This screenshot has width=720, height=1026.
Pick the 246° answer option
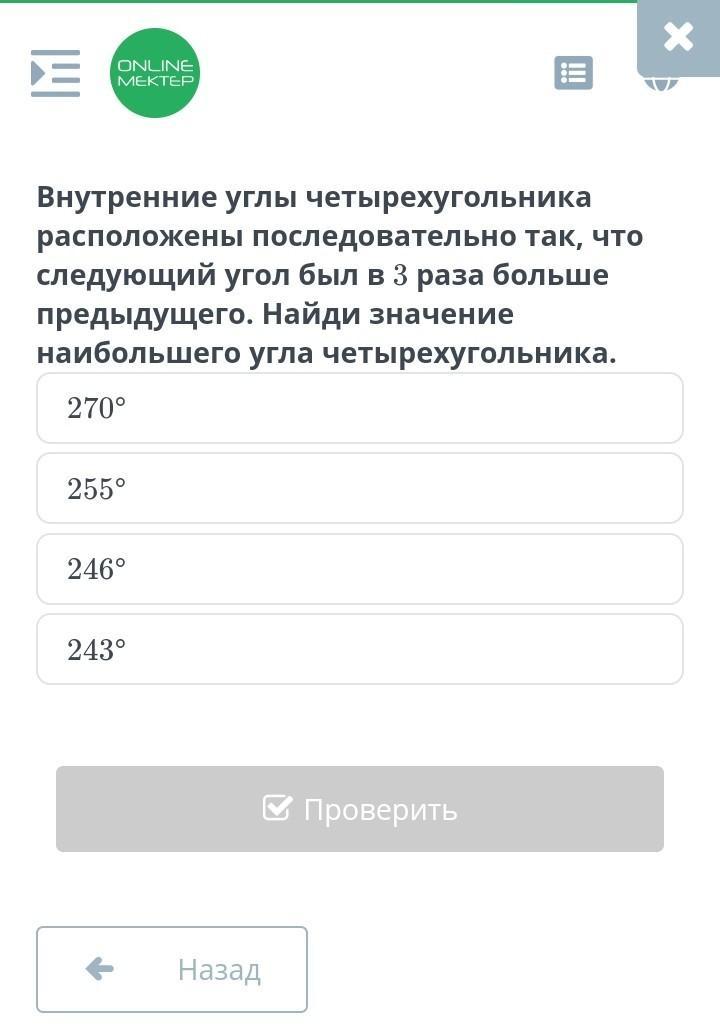click(x=360, y=569)
